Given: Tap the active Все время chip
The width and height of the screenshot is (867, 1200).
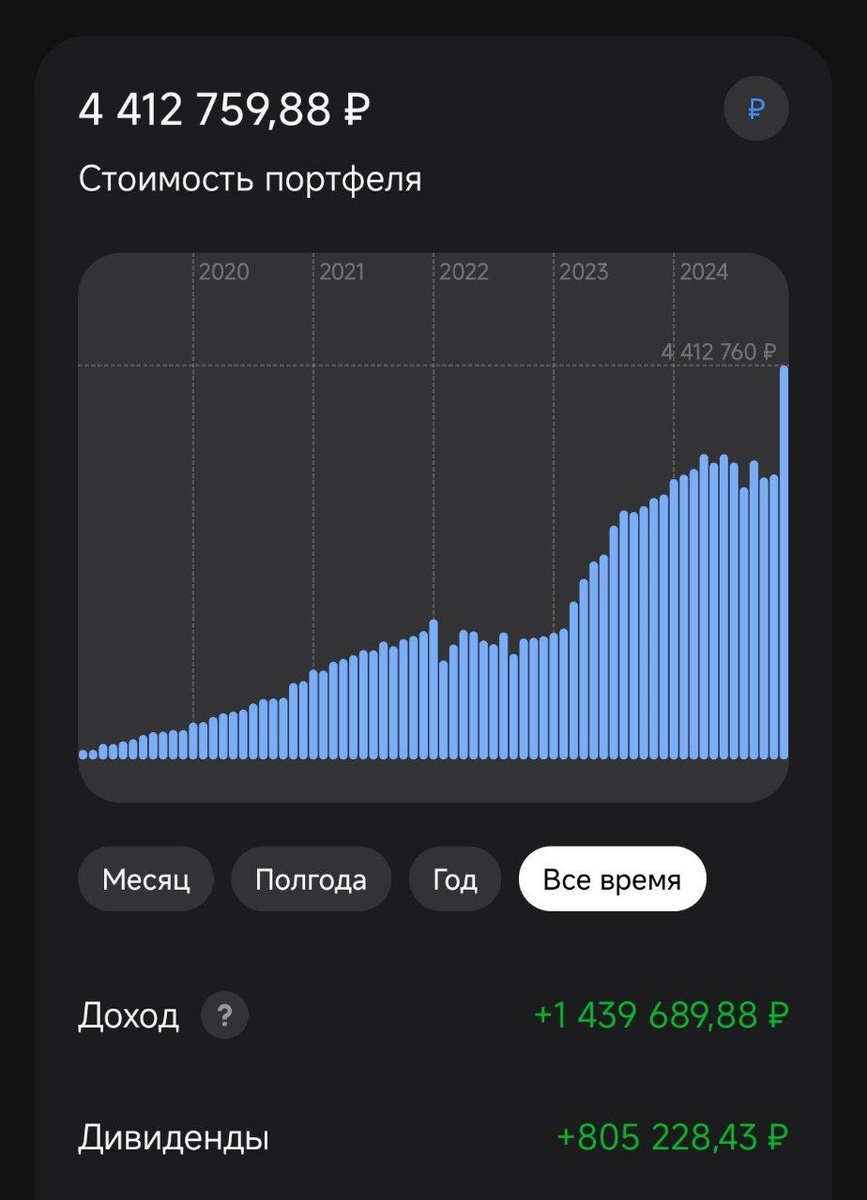Looking at the screenshot, I should (611, 878).
